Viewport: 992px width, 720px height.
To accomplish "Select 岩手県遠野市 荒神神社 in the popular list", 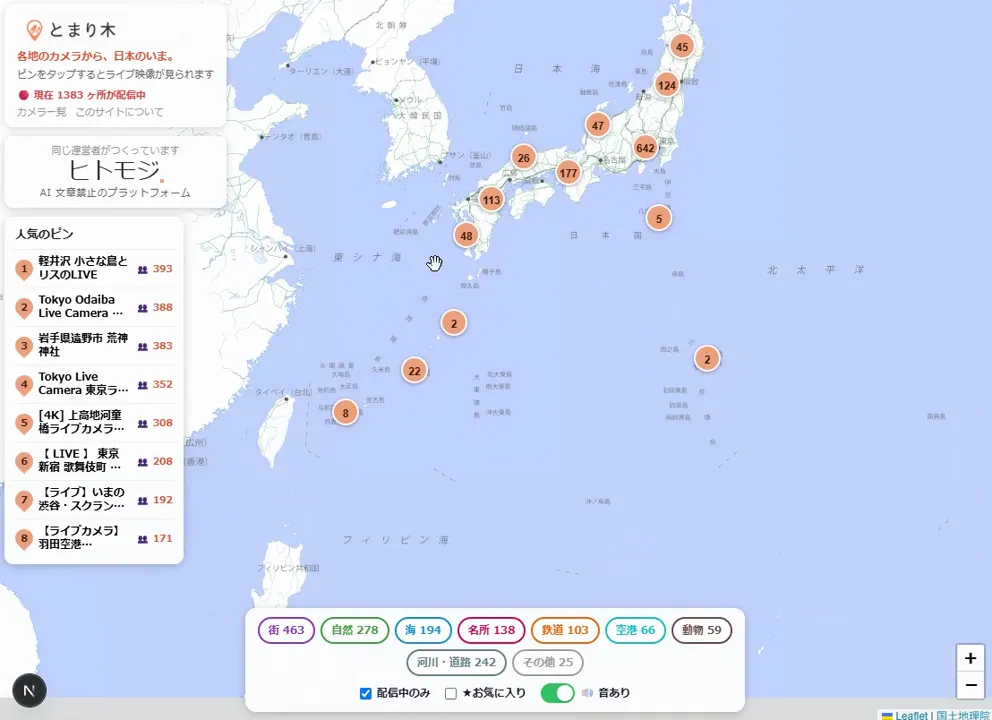I will point(94,345).
